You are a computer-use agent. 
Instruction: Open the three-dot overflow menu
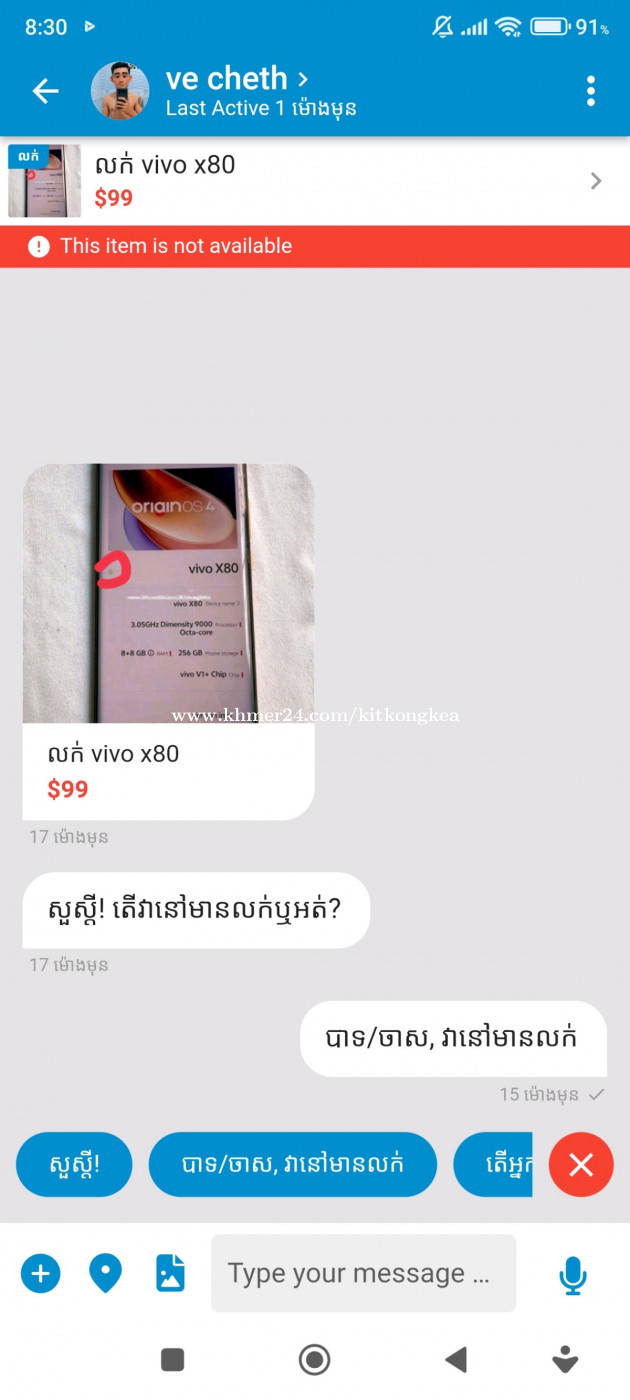coord(591,91)
